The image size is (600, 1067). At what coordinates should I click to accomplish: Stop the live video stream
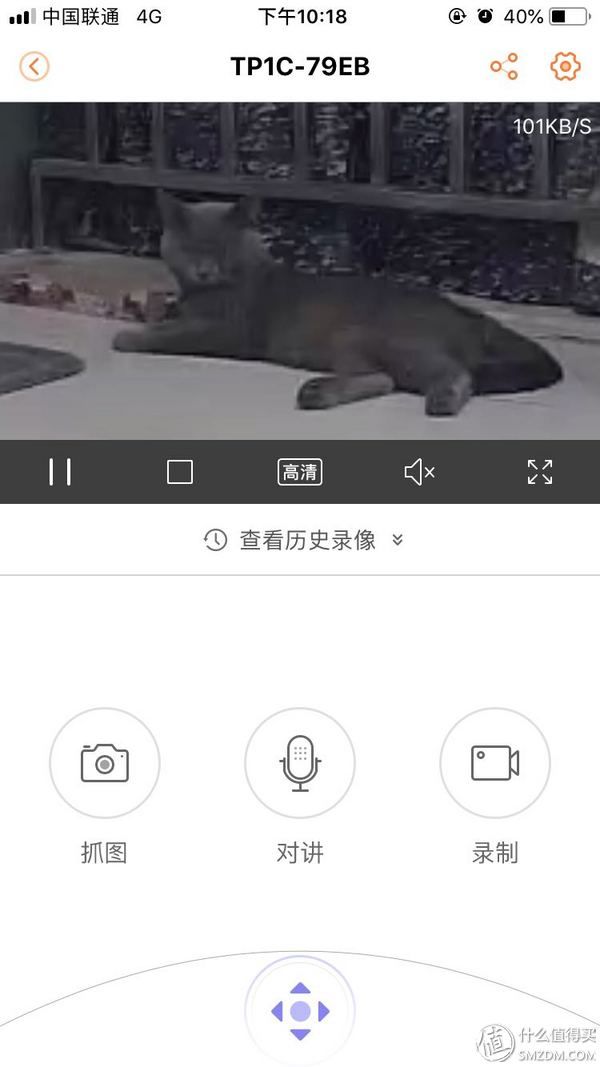click(180, 472)
